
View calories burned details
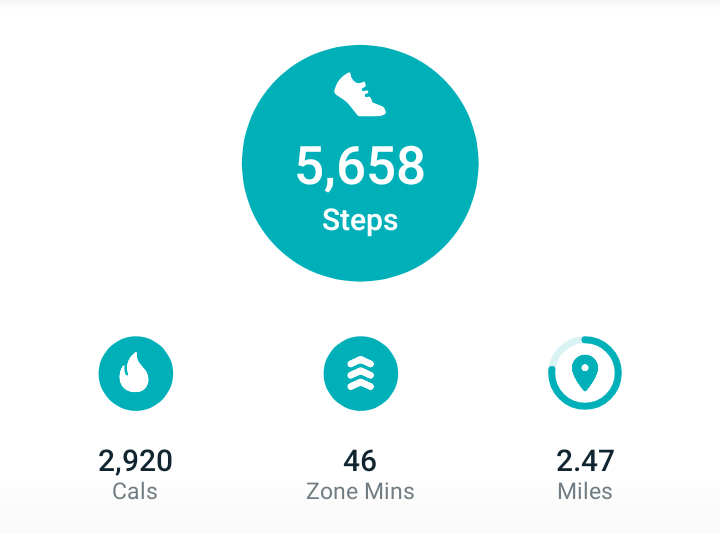click(136, 374)
